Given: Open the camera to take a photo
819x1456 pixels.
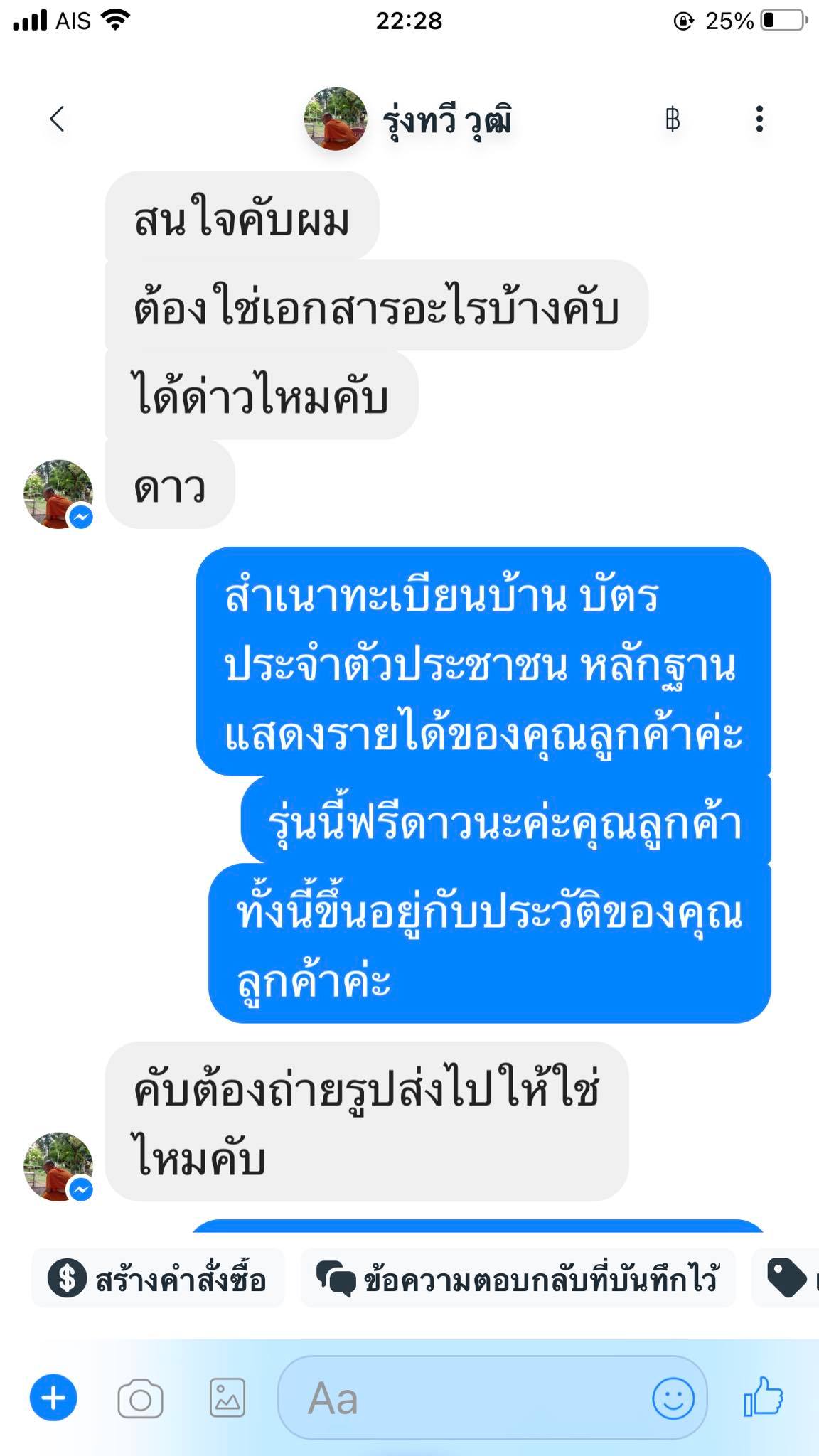Looking at the screenshot, I should pyautogui.click(x=140, y=1399).
